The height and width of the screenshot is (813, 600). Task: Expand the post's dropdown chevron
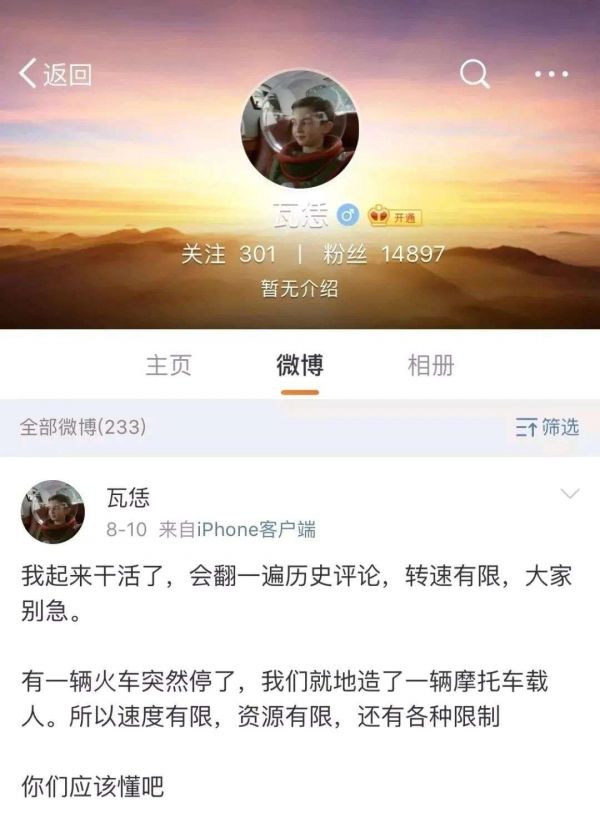point(569,494)
